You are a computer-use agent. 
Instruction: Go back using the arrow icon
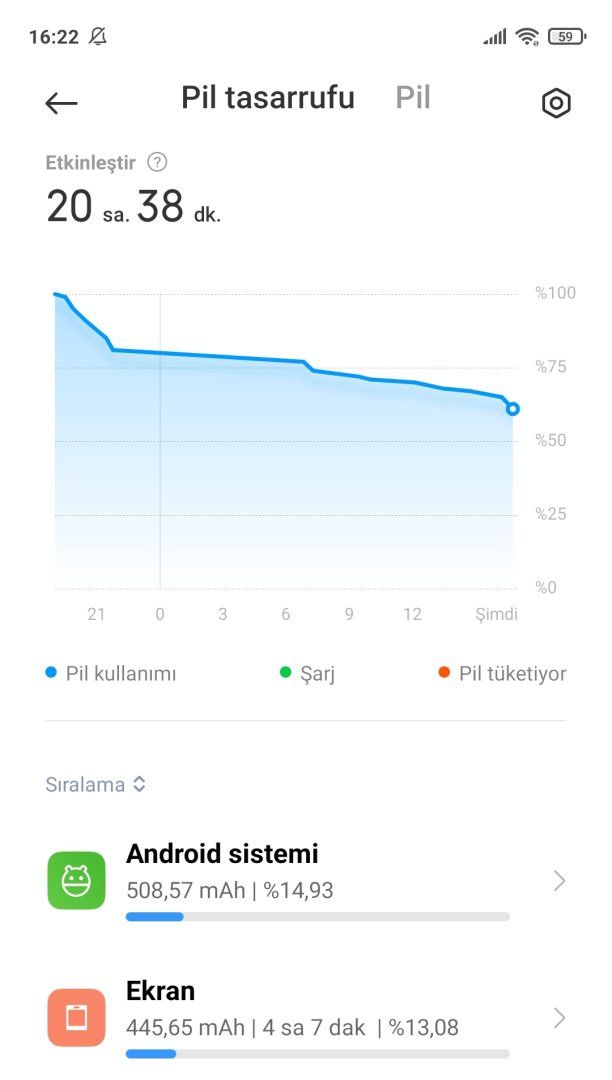(61, 103)
